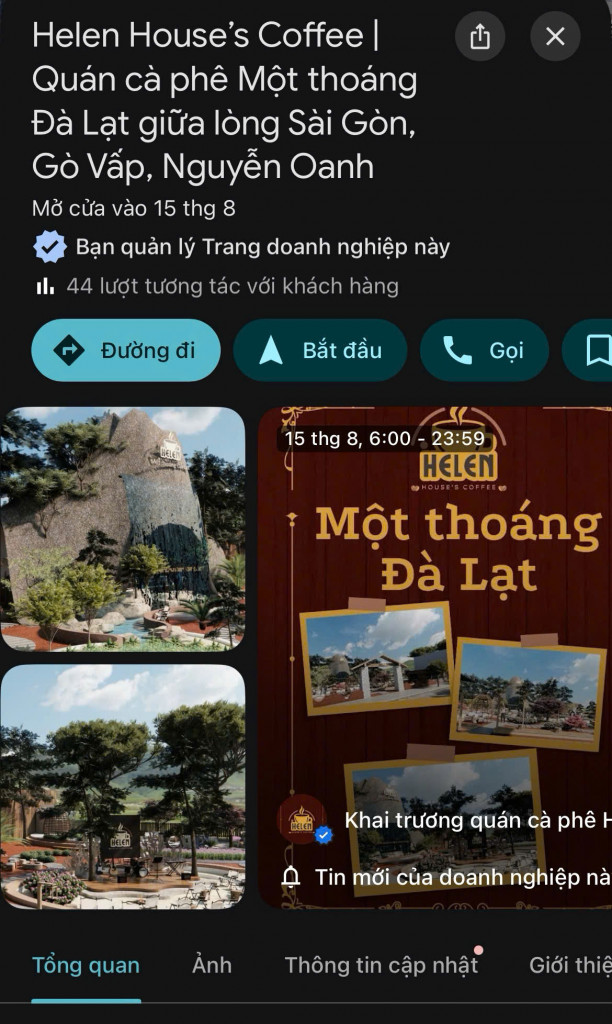
Task: Open the outdoor stage garden photo
Action: point(123,787)
